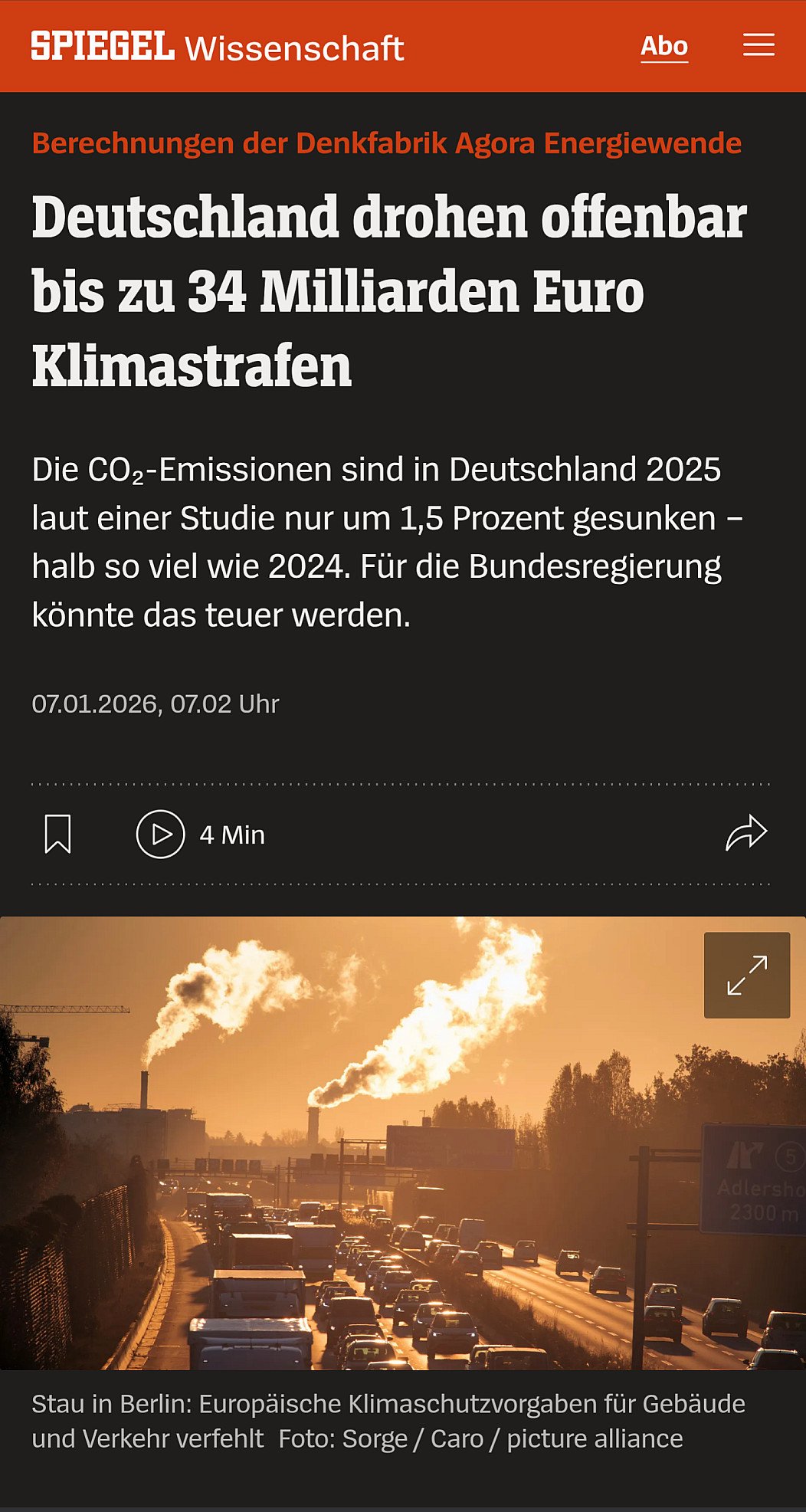The height and width of the screenshot is (1512, 806).
Task: Play the 4 Min audio version
Action: point(161,834)
